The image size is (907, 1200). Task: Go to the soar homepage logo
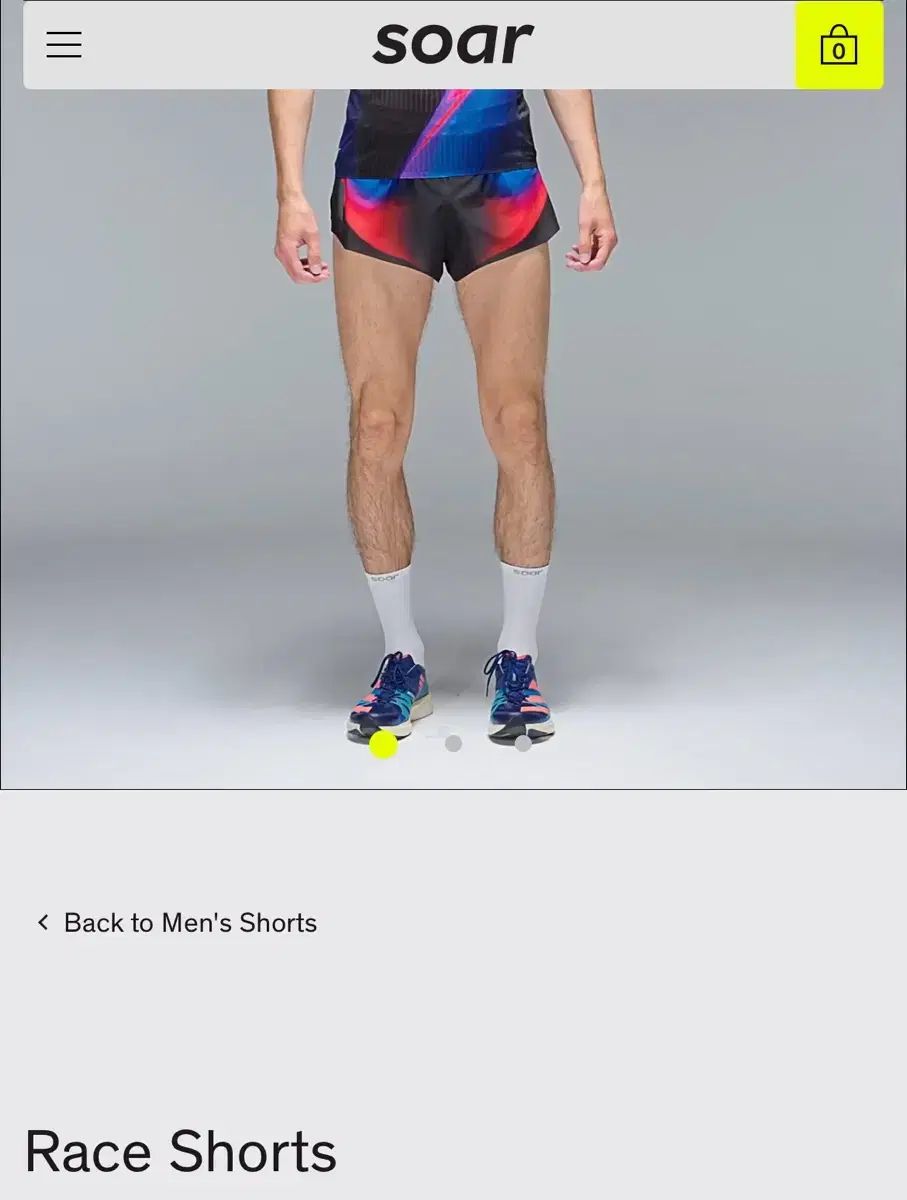pyautogui.click(x=453, y=45)
